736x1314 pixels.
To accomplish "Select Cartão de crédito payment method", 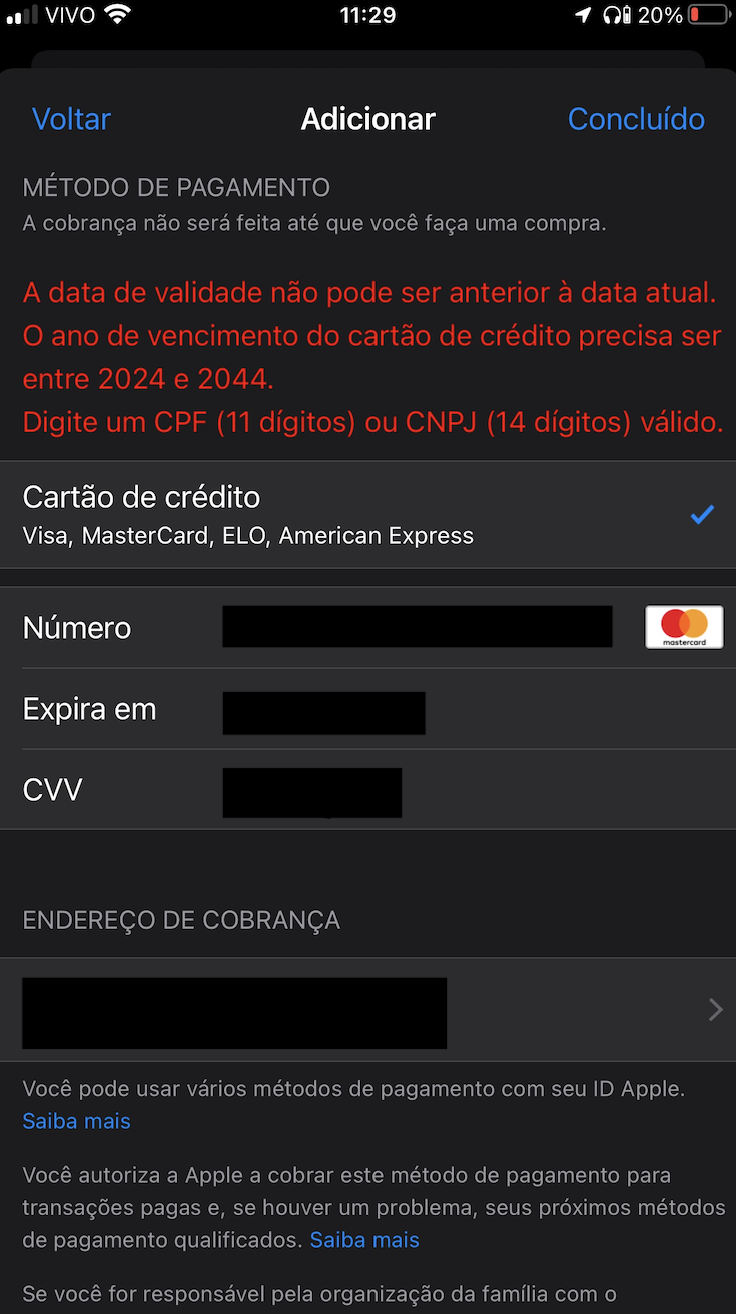I will click(367, 514).
